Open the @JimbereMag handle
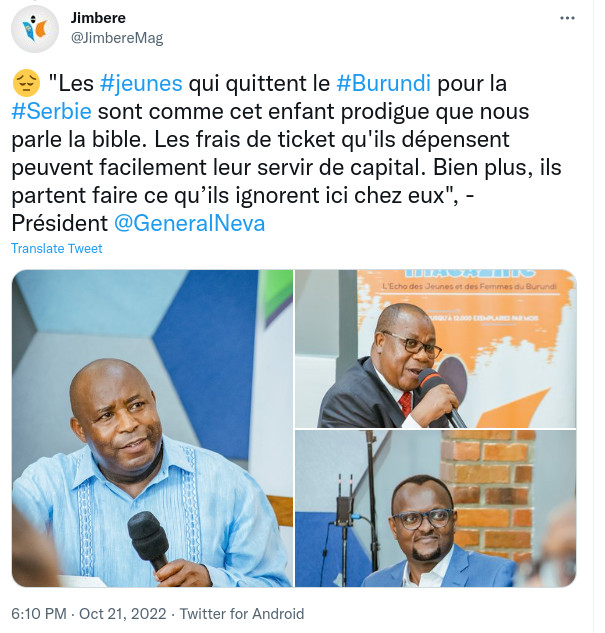605x633 pixels. (x=117, y=38)
